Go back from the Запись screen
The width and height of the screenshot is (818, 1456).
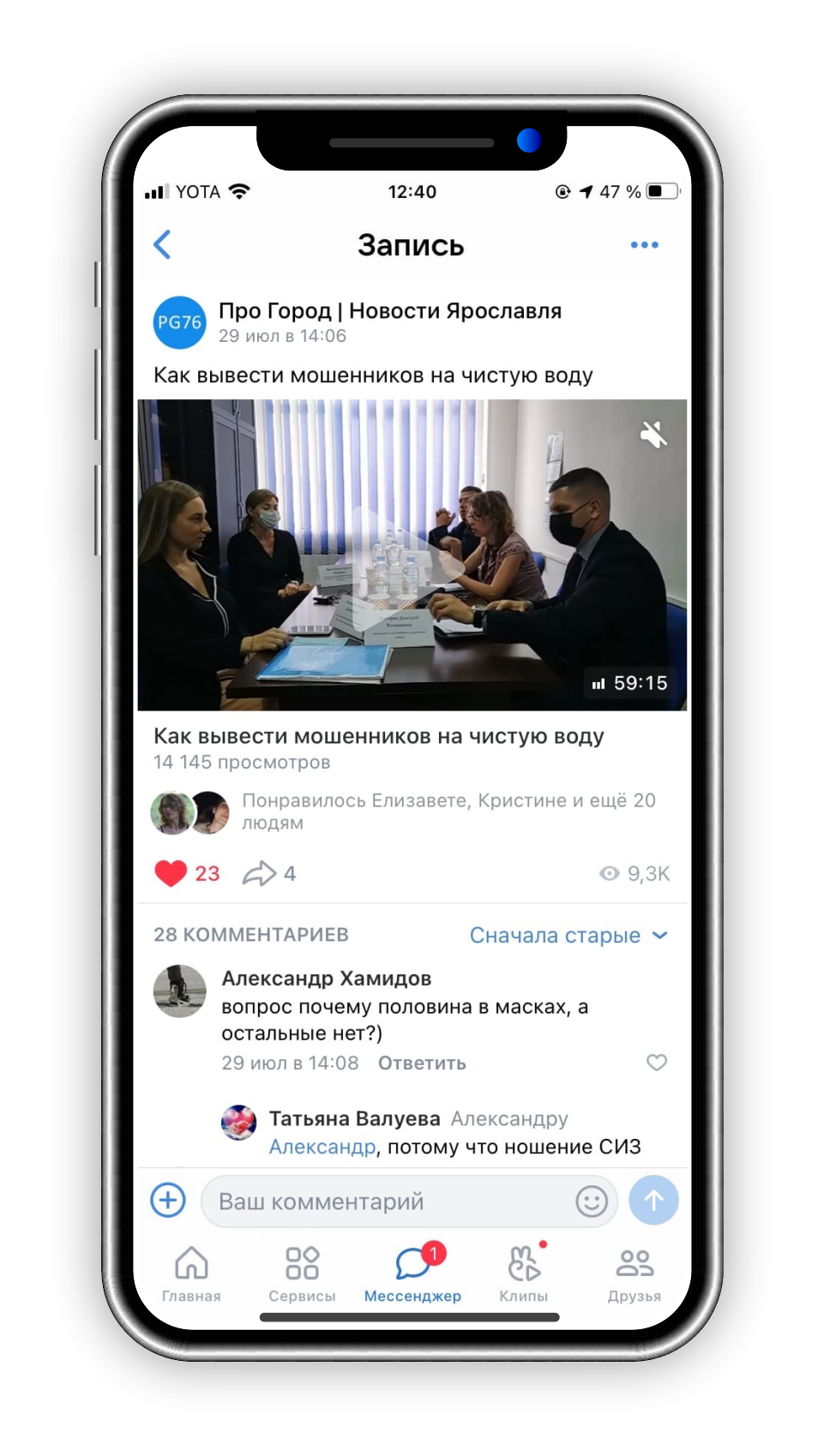pyautogui.click(x=162, y=245)
